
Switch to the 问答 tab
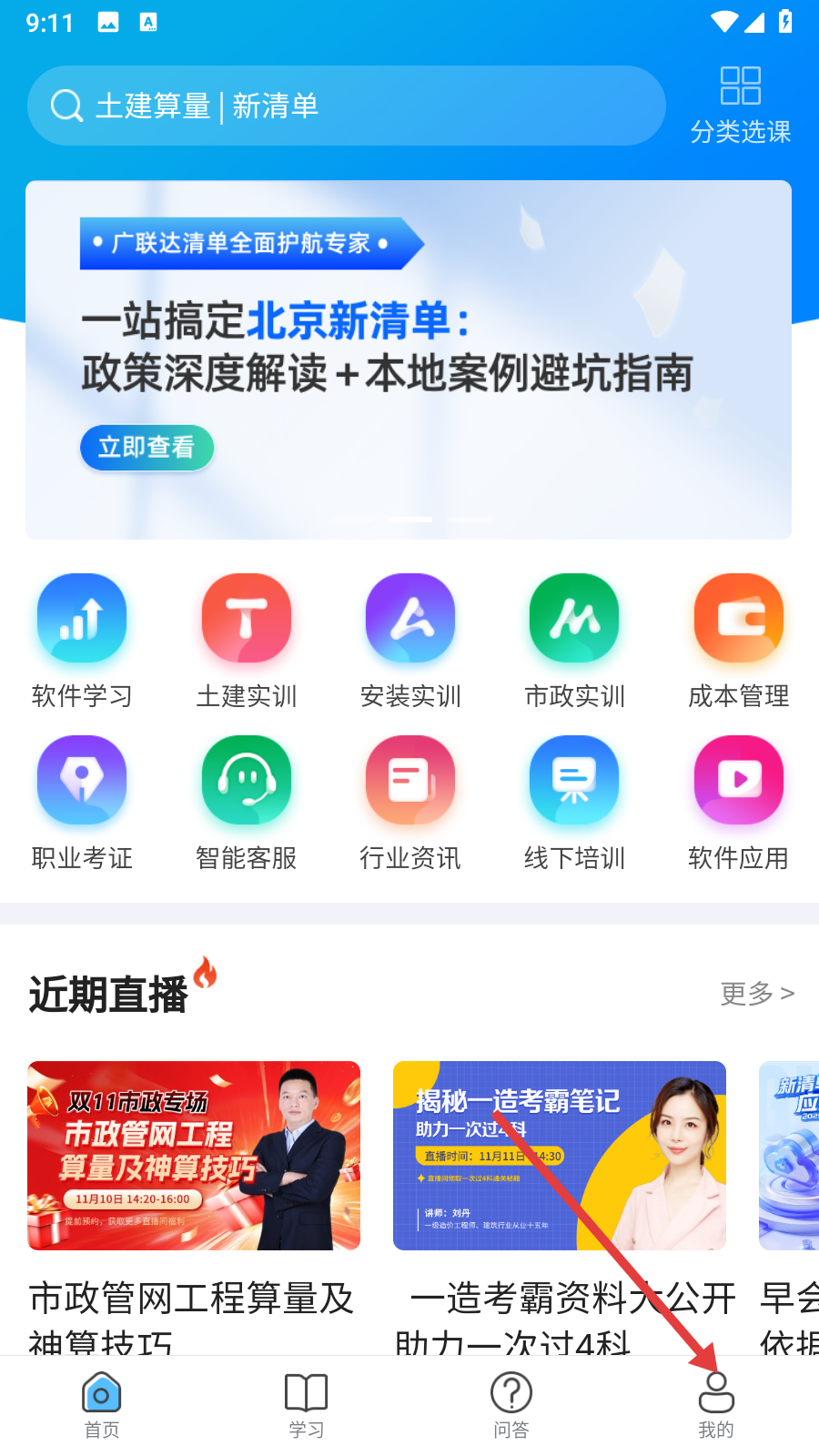pos(511,1405)
